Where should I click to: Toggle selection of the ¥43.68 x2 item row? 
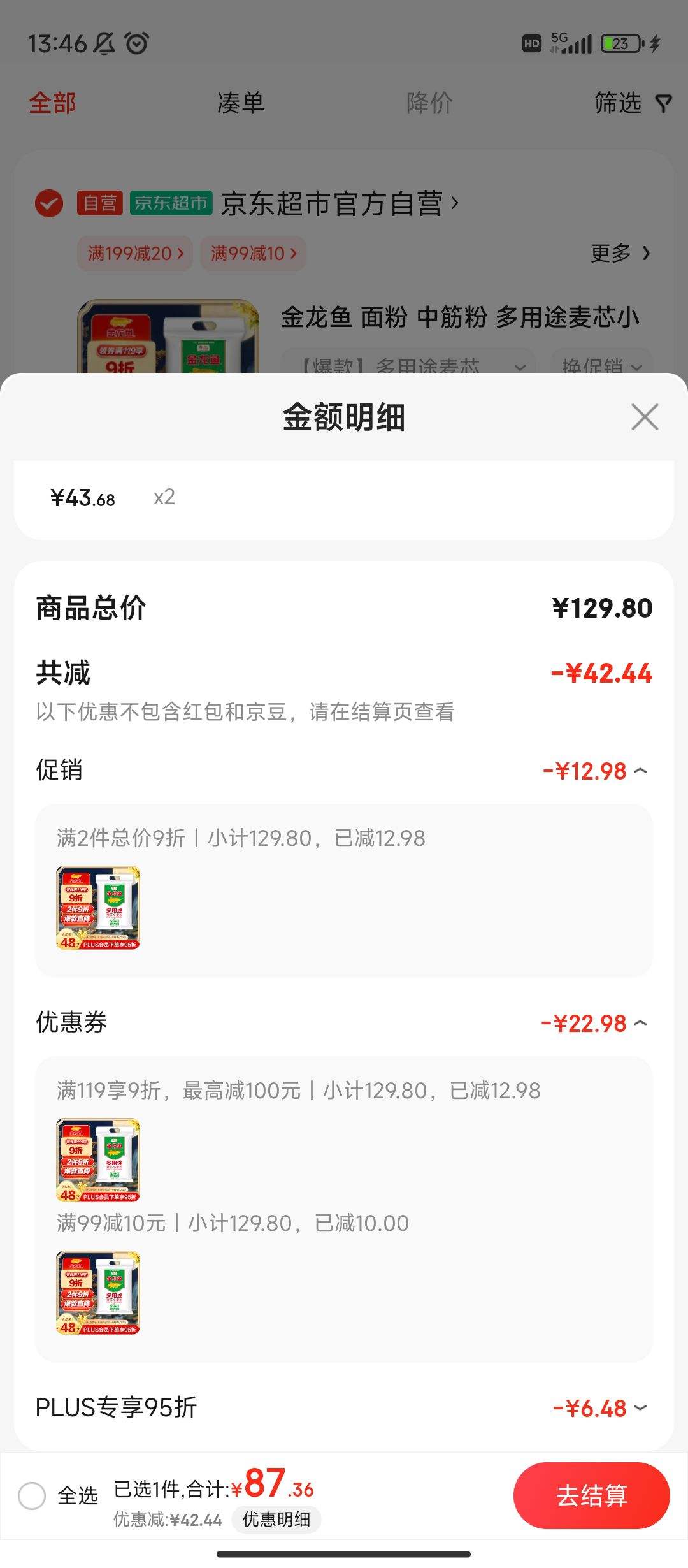coord(344,497)
